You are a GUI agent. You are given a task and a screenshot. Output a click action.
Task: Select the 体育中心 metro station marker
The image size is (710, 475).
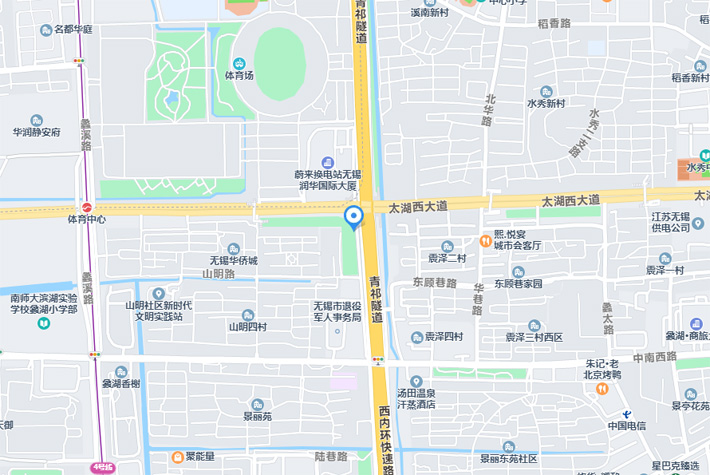(87, 207)
